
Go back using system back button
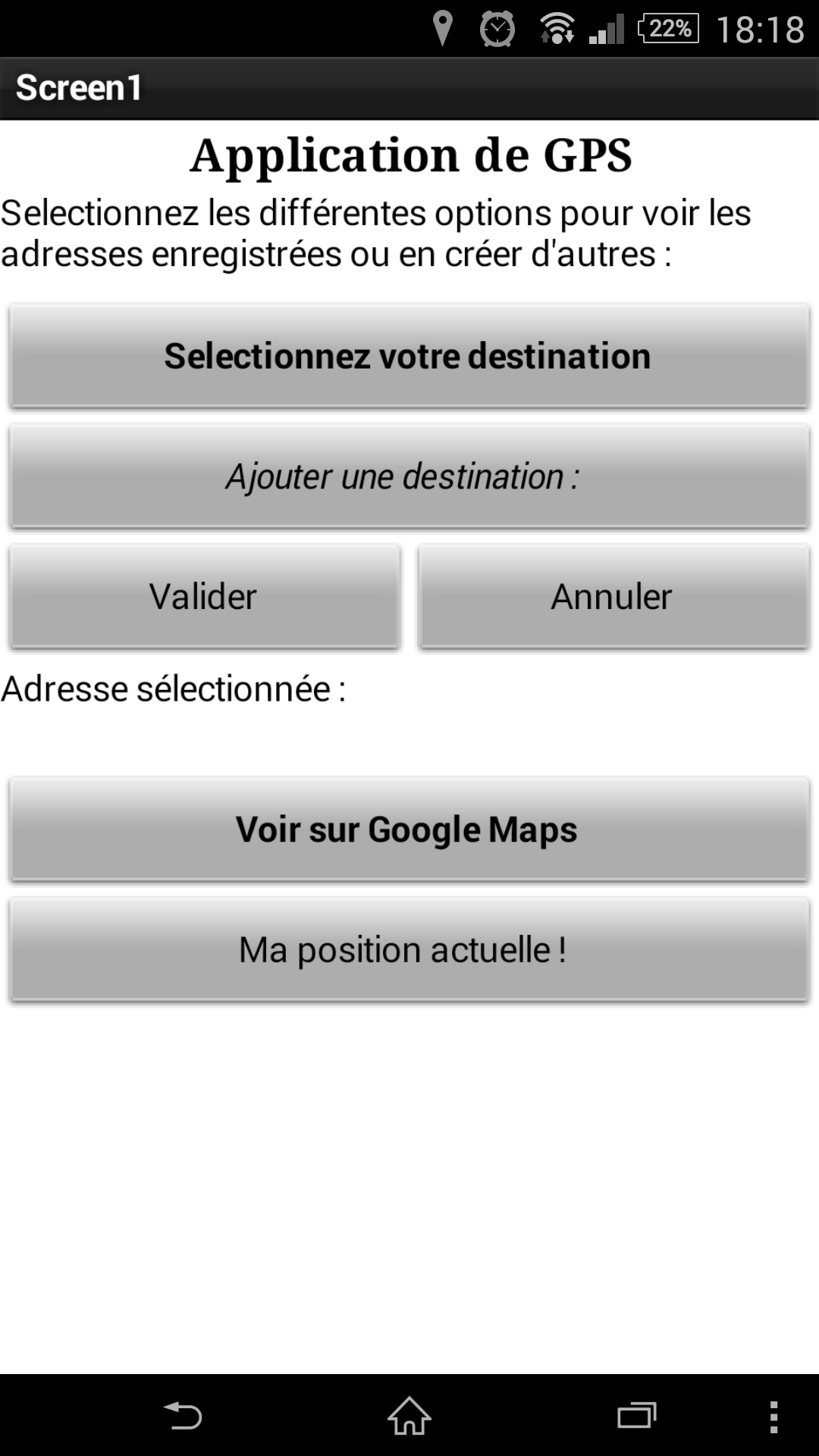(x=183, y=1416)
